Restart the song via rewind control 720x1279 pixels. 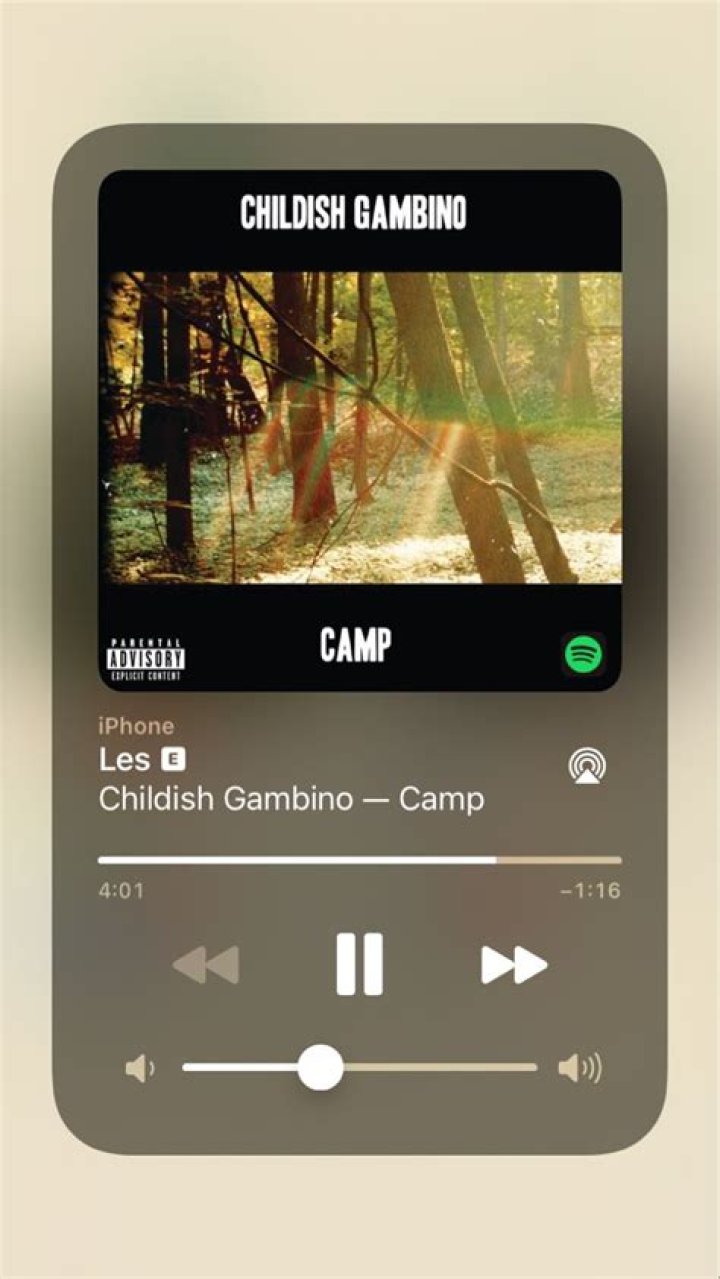click(207, 965)
